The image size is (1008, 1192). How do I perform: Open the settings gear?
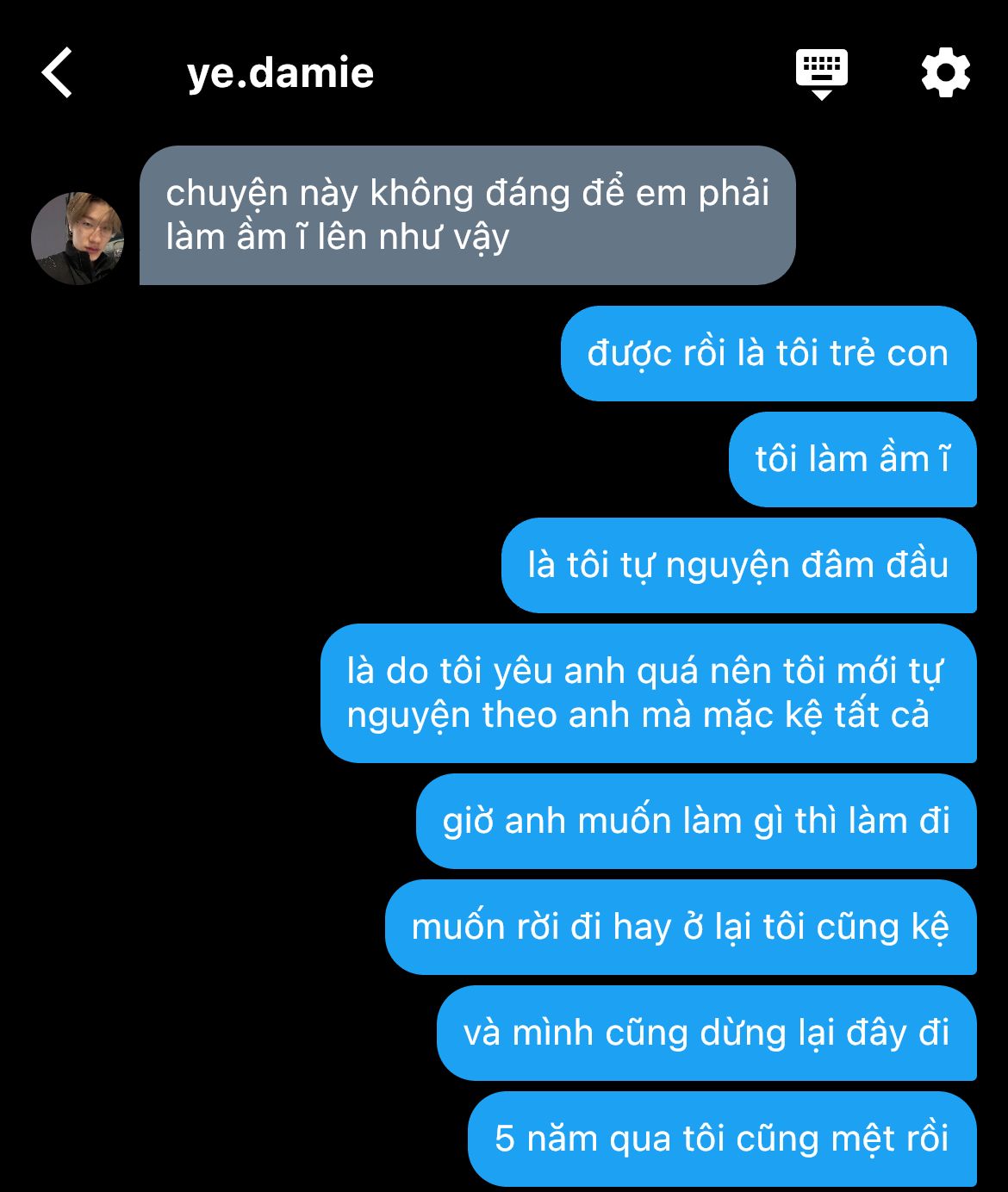click(945, 73)
